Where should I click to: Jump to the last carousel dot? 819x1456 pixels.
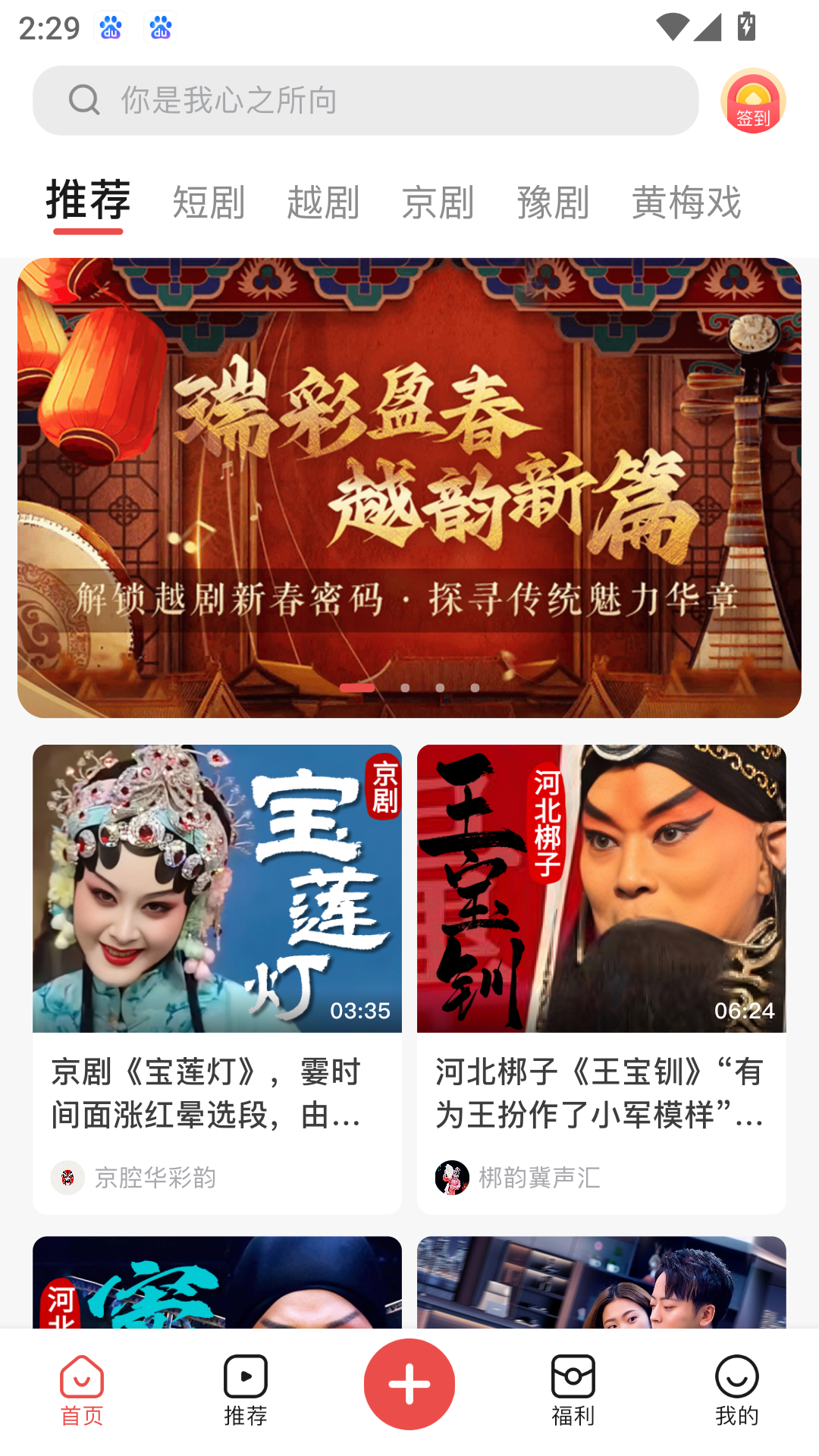[x=475, y=689]
